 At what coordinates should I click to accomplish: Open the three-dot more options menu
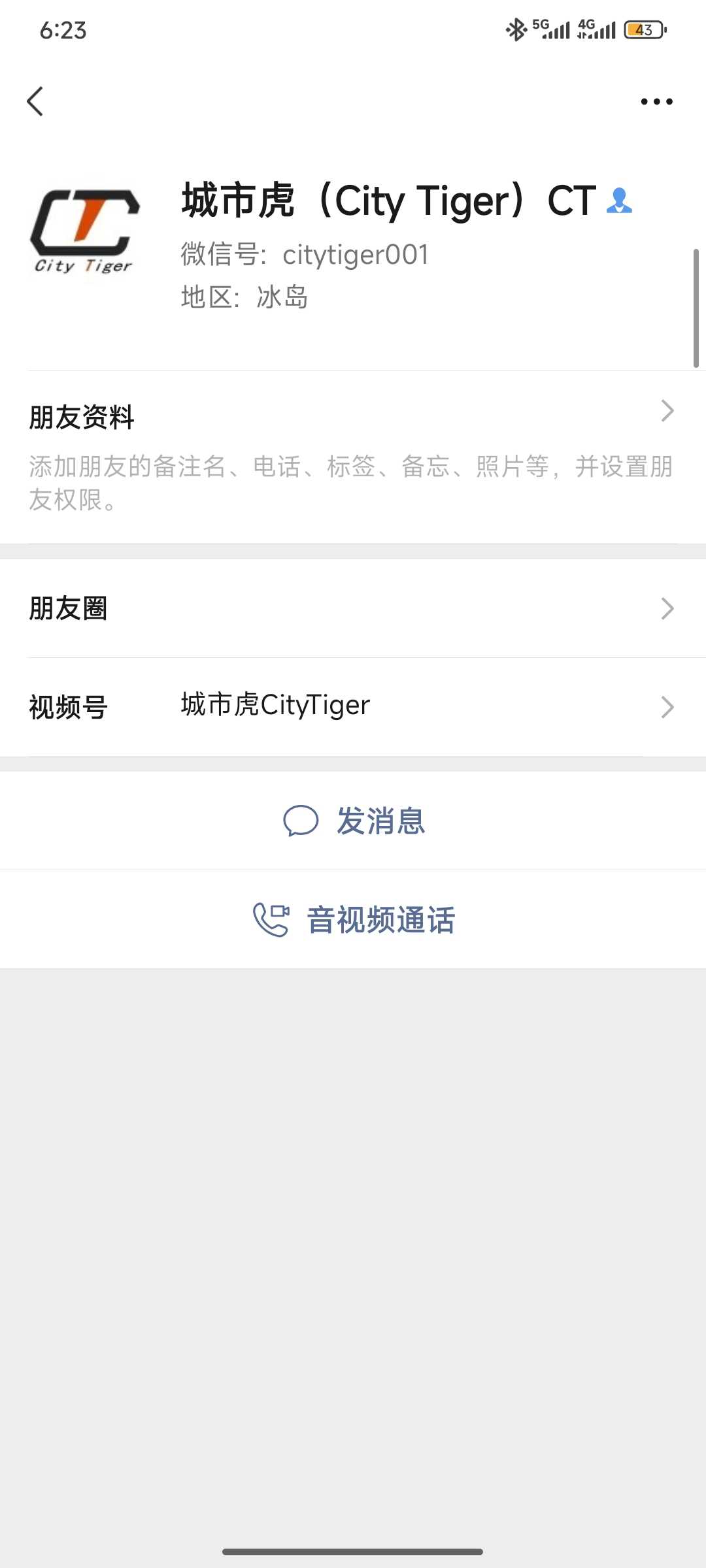tap(656, 101)
